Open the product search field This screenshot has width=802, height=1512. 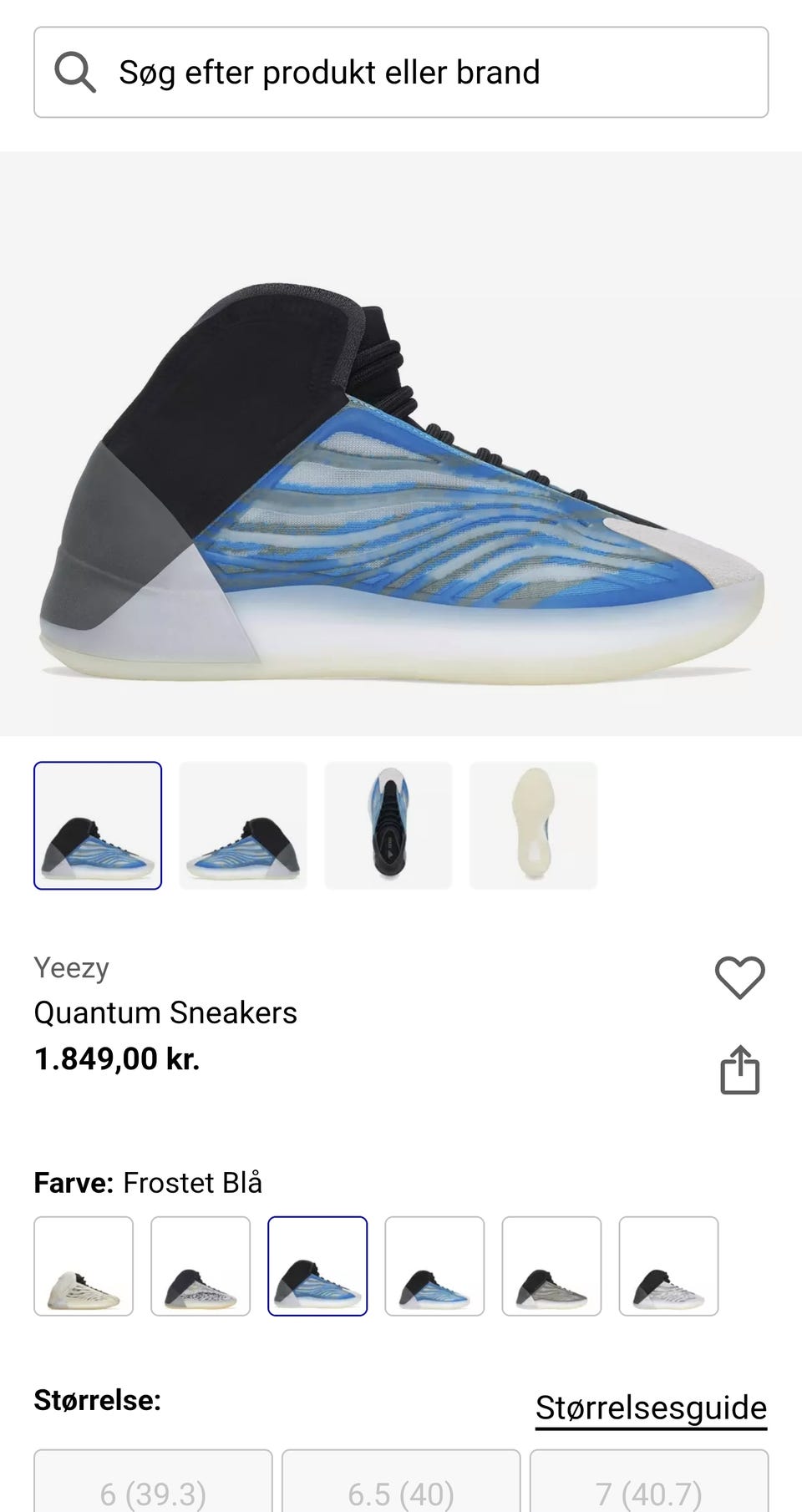pos(401,73)
